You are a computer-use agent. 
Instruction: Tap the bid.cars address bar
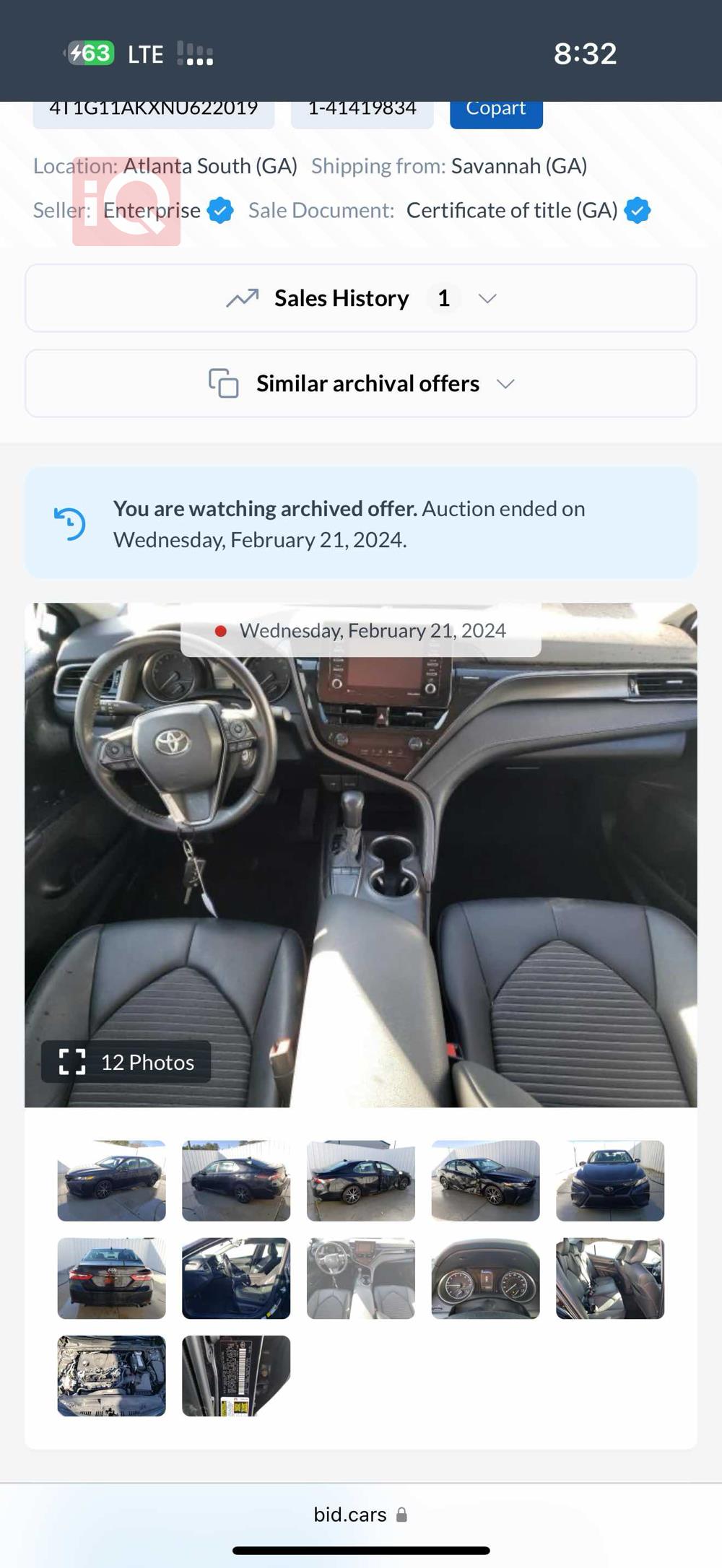tap(360, 1515)
